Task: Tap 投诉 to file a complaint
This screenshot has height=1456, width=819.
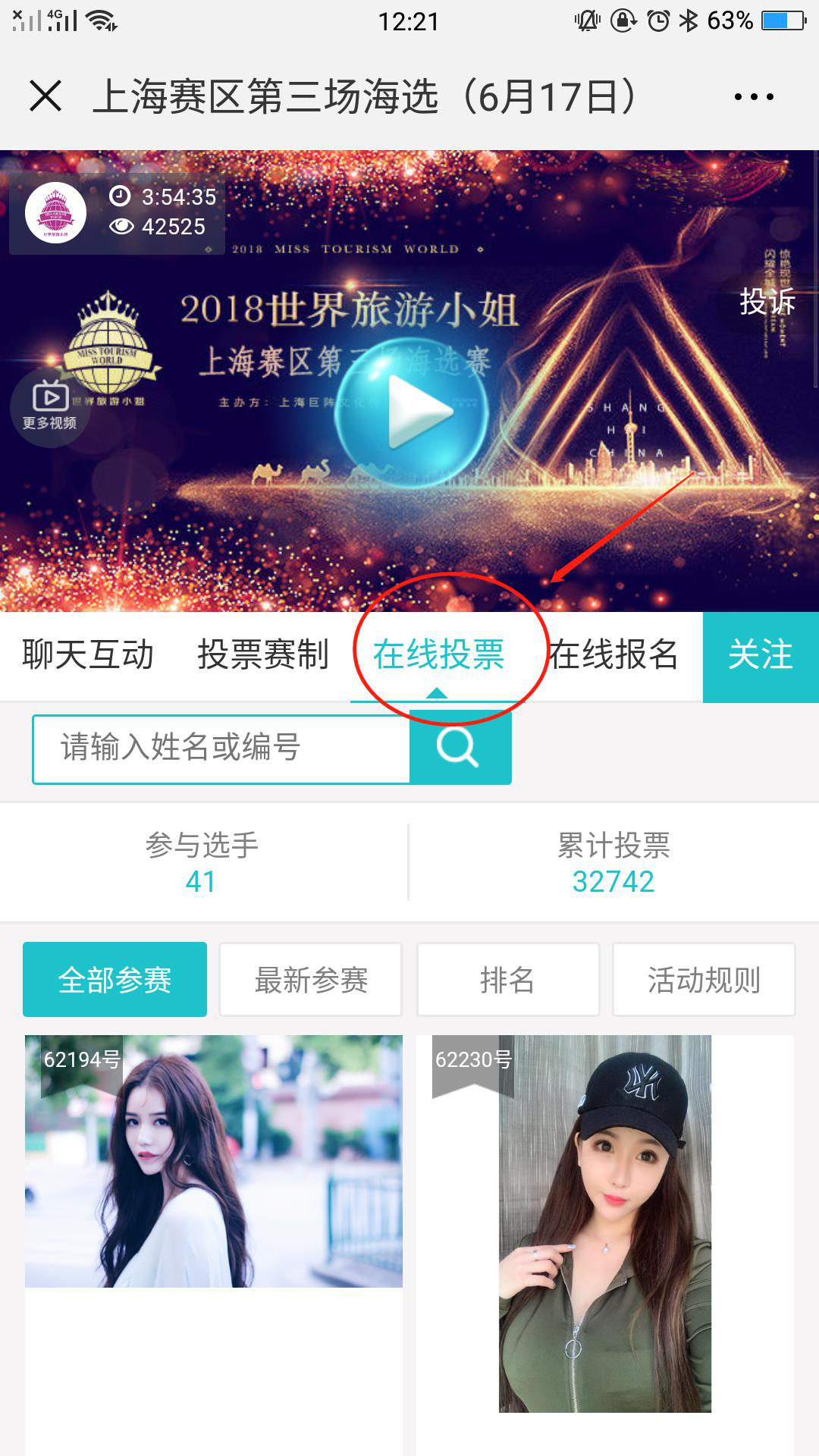Action: tap(767, 302)
